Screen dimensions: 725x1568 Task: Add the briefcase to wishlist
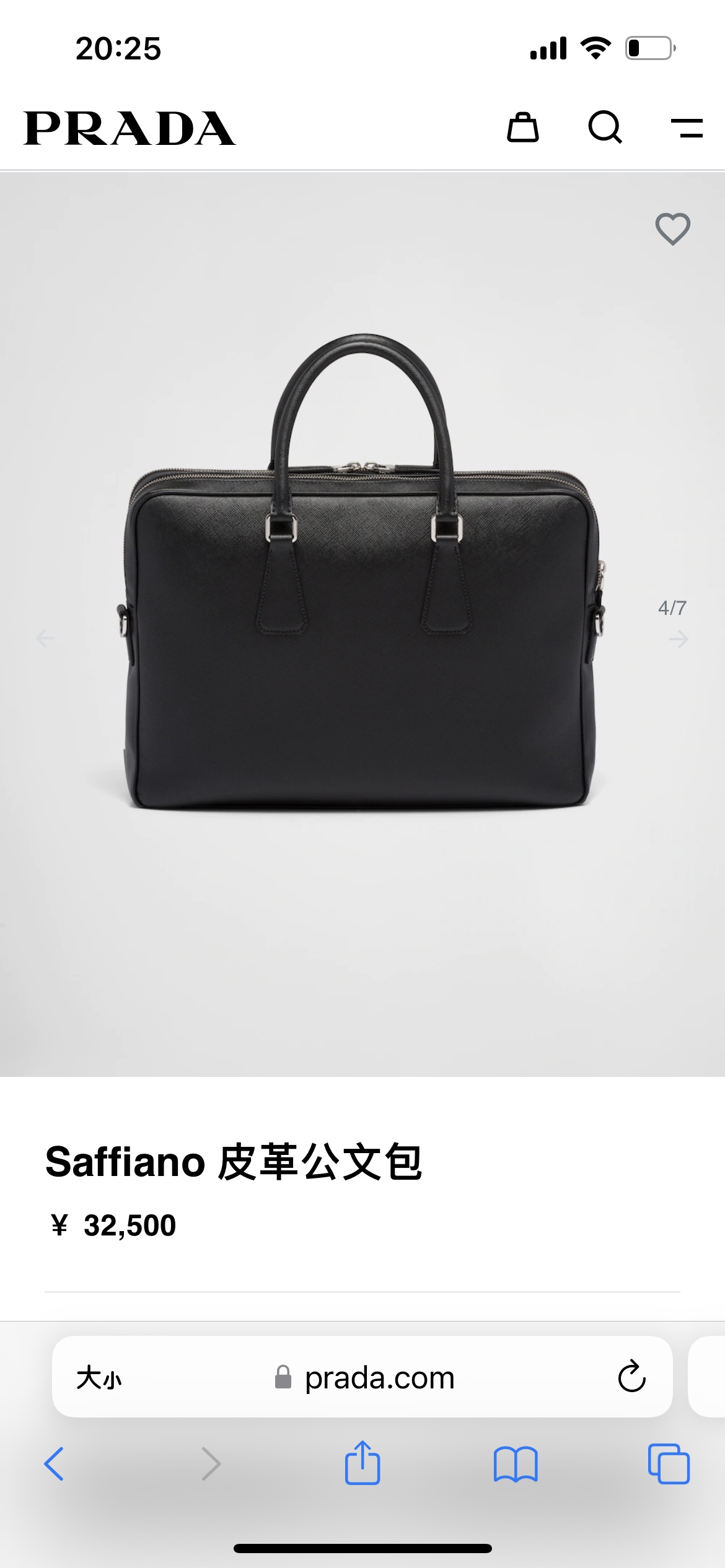tap(672, 229)
